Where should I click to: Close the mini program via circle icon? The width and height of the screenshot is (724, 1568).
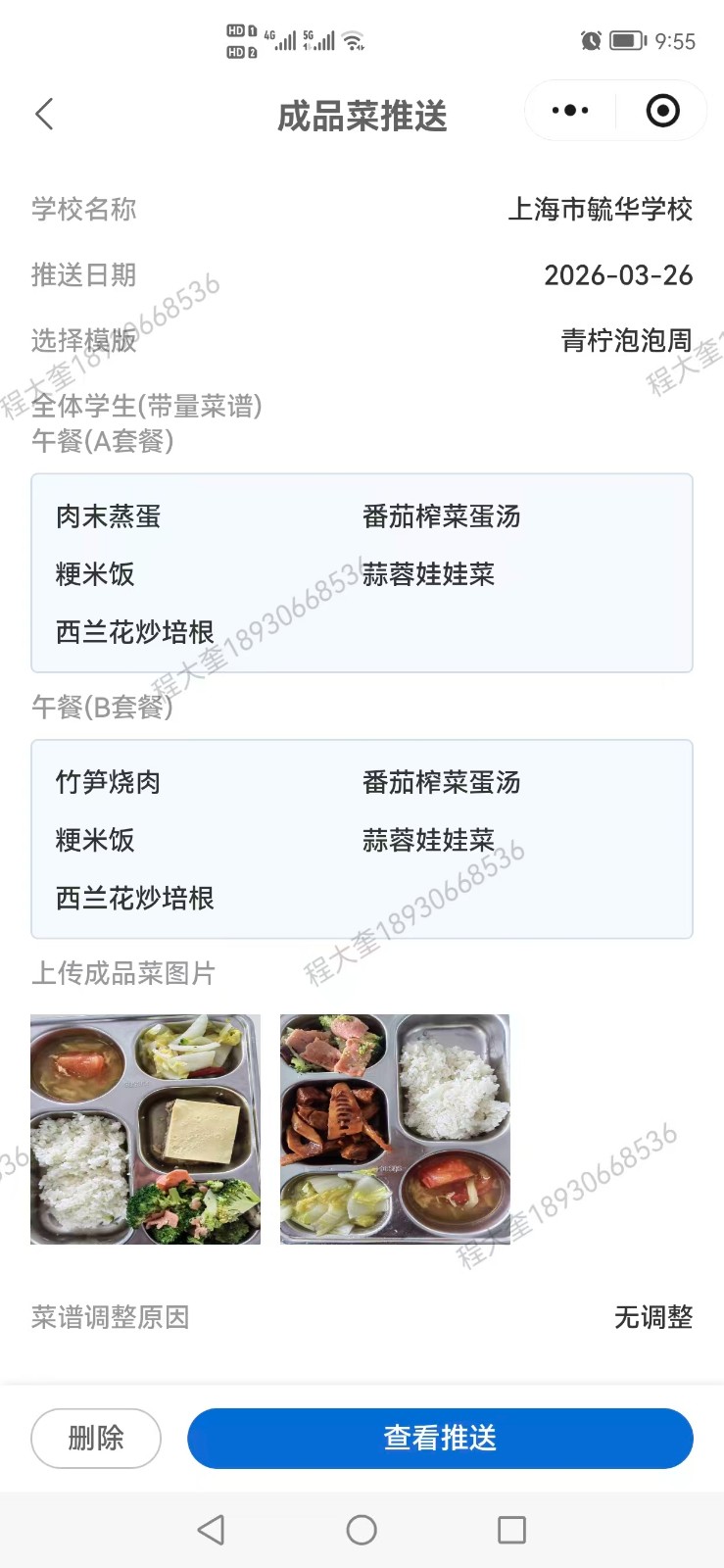pyautogui.click(x=663, y=111)
